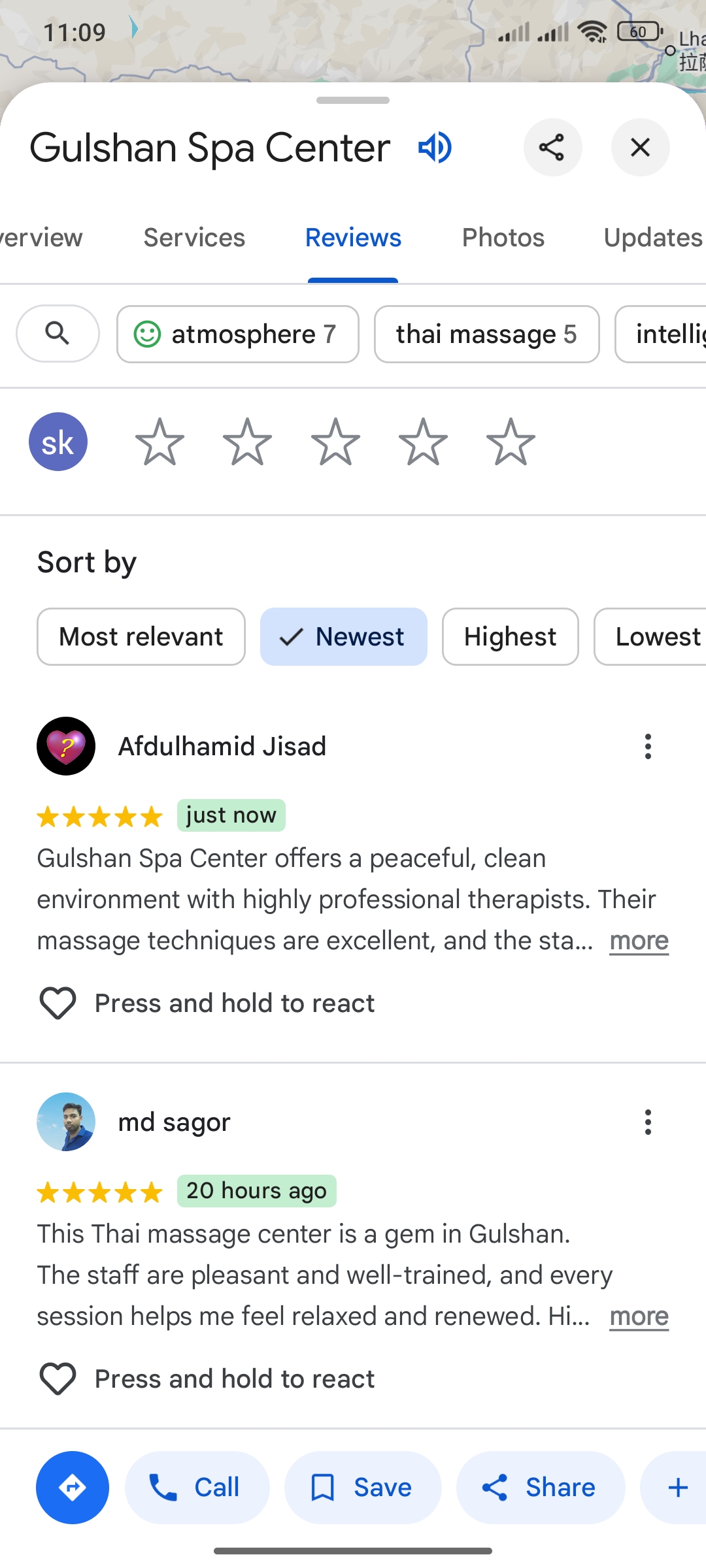Open options menu for Afdulhamid Jisad's review
706x1568 pixels.
[x=648, y=746]
